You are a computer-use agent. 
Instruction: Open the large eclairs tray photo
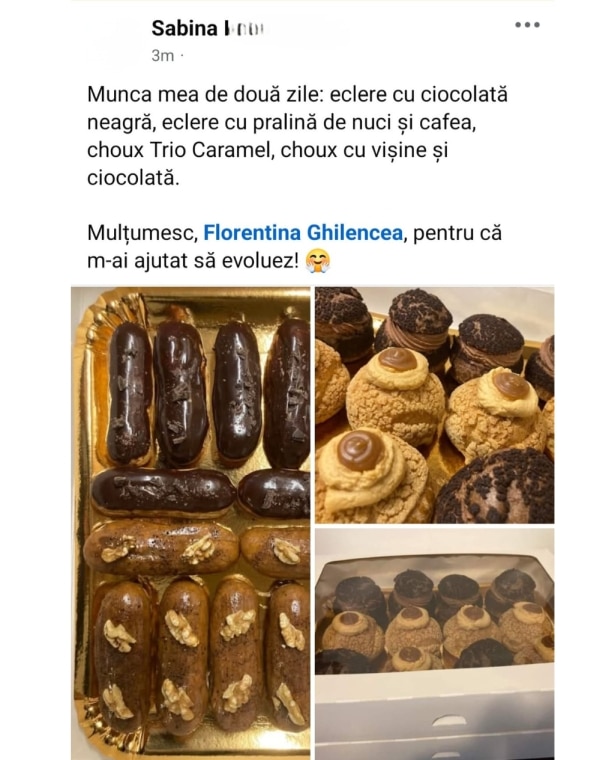click(190, 520)
